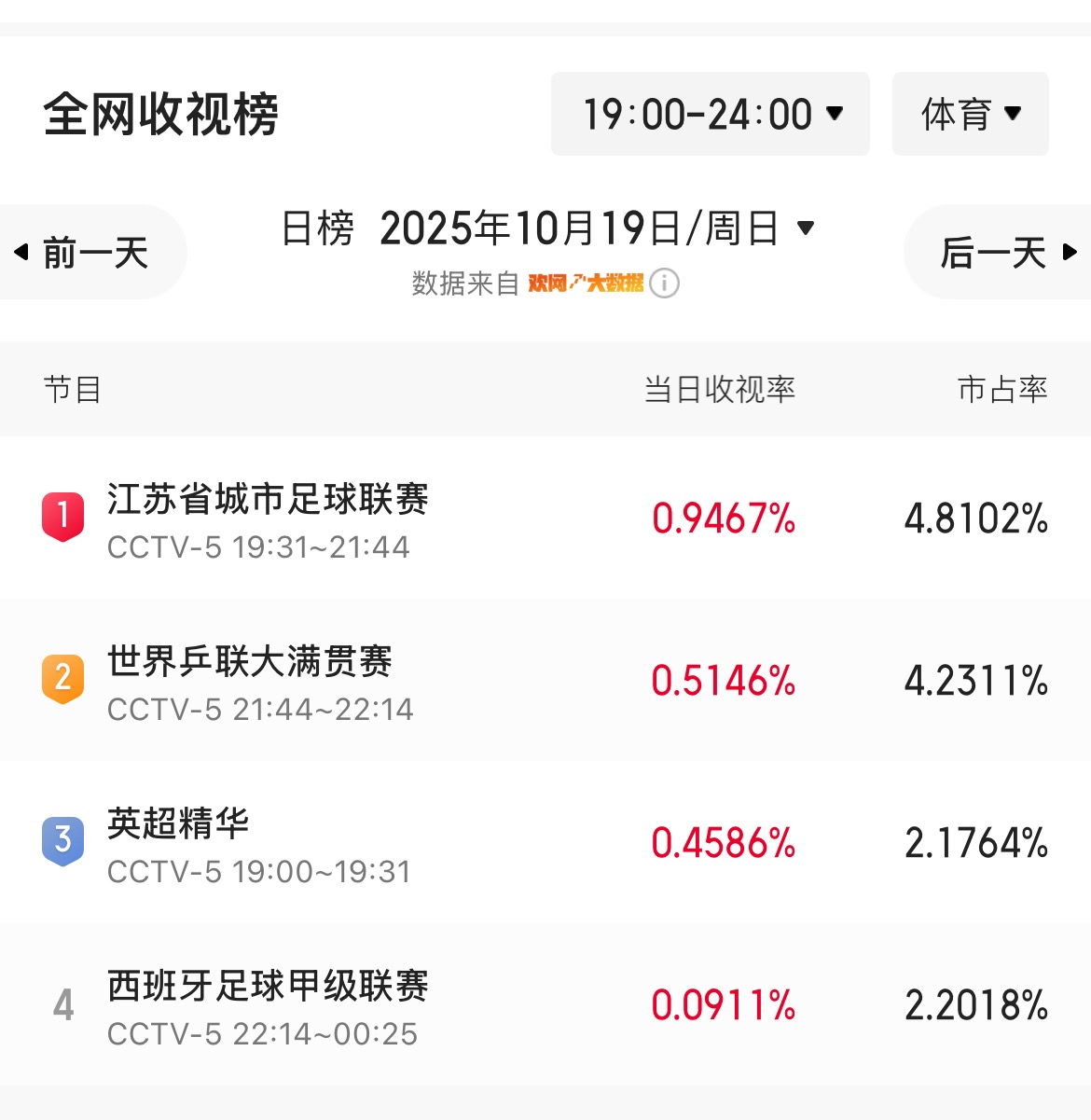Screen dimensions: 1091x1120
Task: Expand the 体育 category dropdown
Action: [x=970, y=114]
